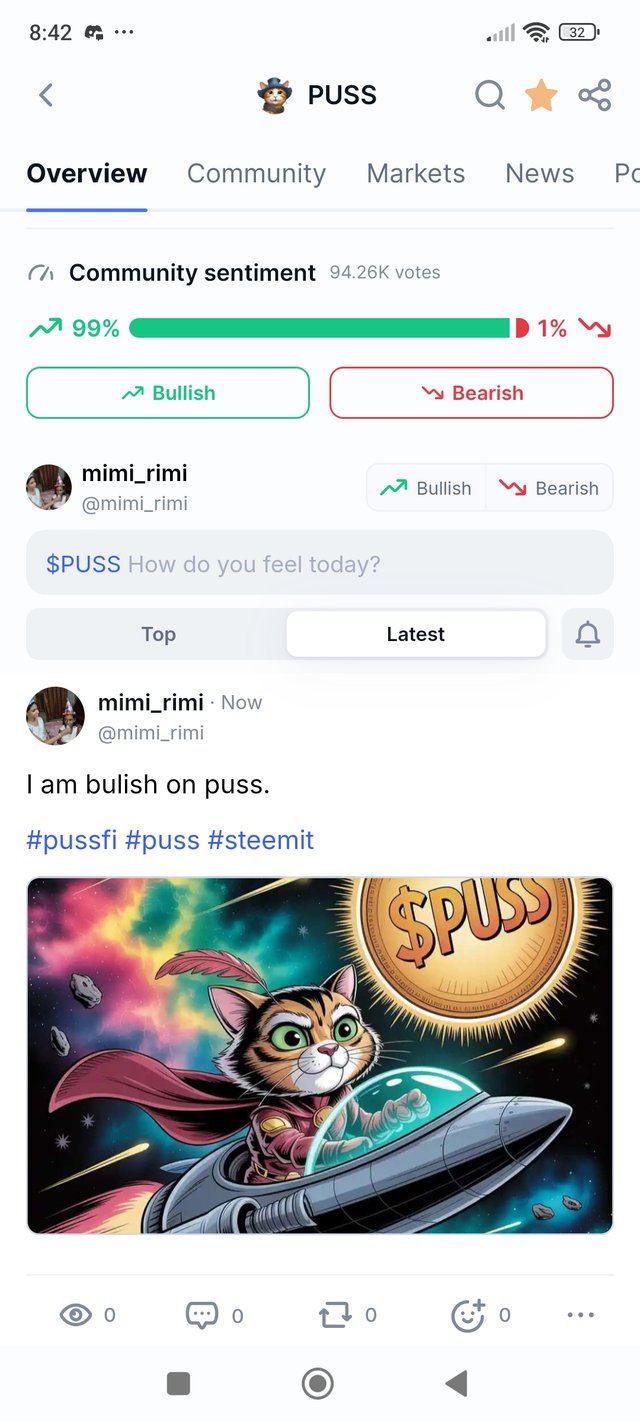Screen dimensions: 640x1422
Task: Share the PUSS coin page
Action: click(x=594, y=95)
